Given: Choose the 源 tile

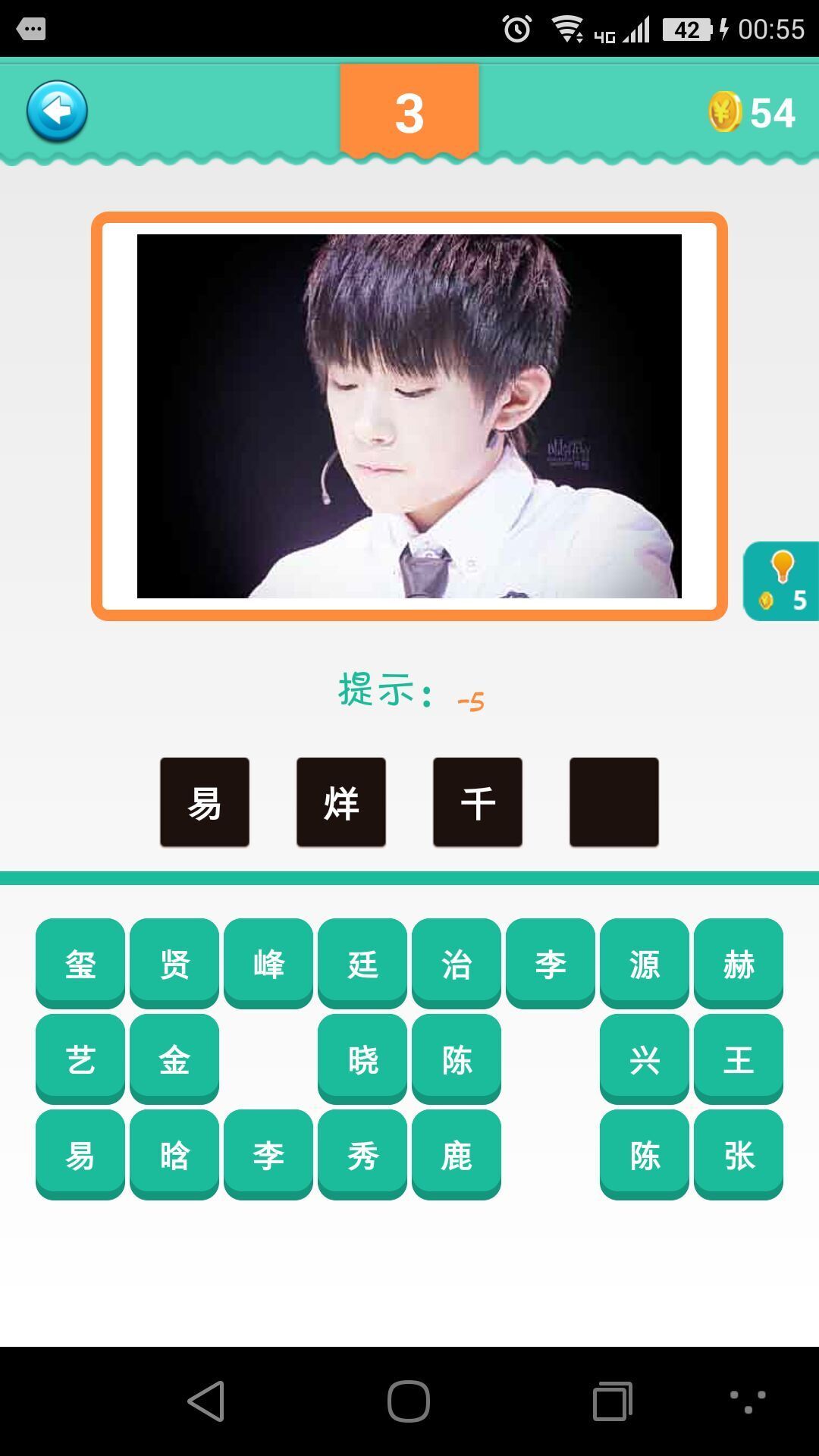Looking at the screenshot, I should coord(645,963).
